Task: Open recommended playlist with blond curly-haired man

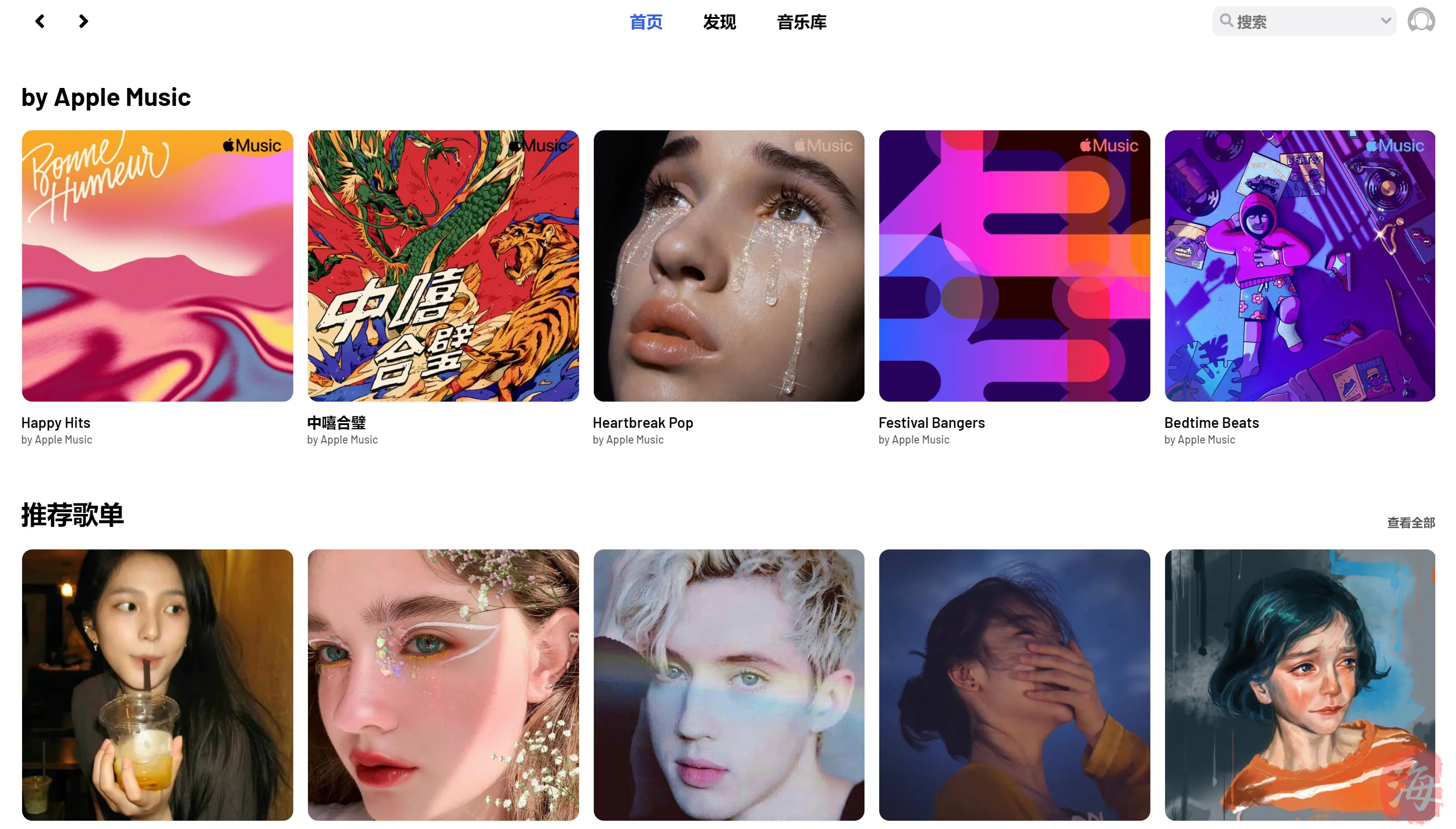Action: [x=728, y=684]
